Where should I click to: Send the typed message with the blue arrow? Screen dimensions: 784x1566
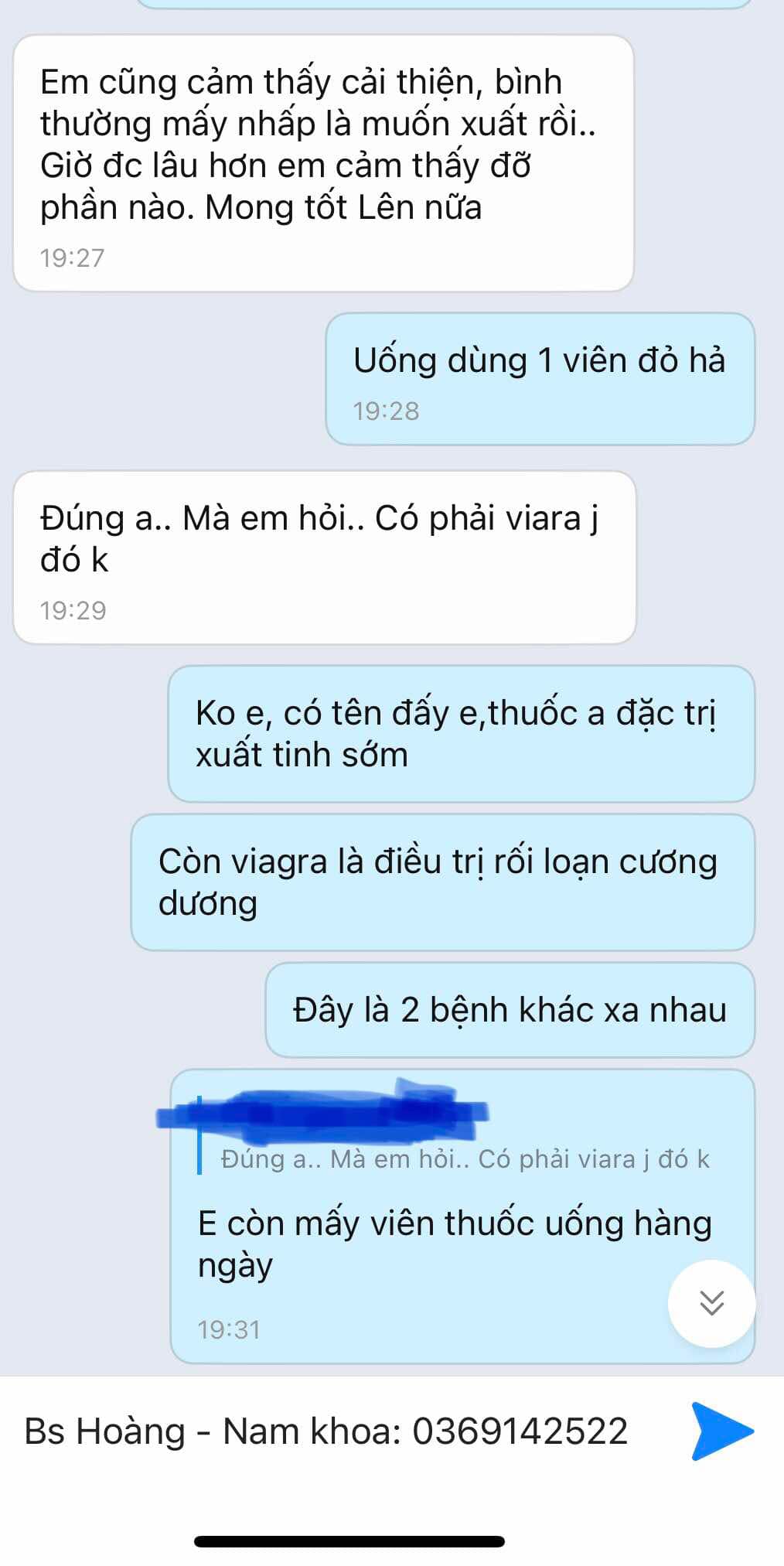point(721,1431)
